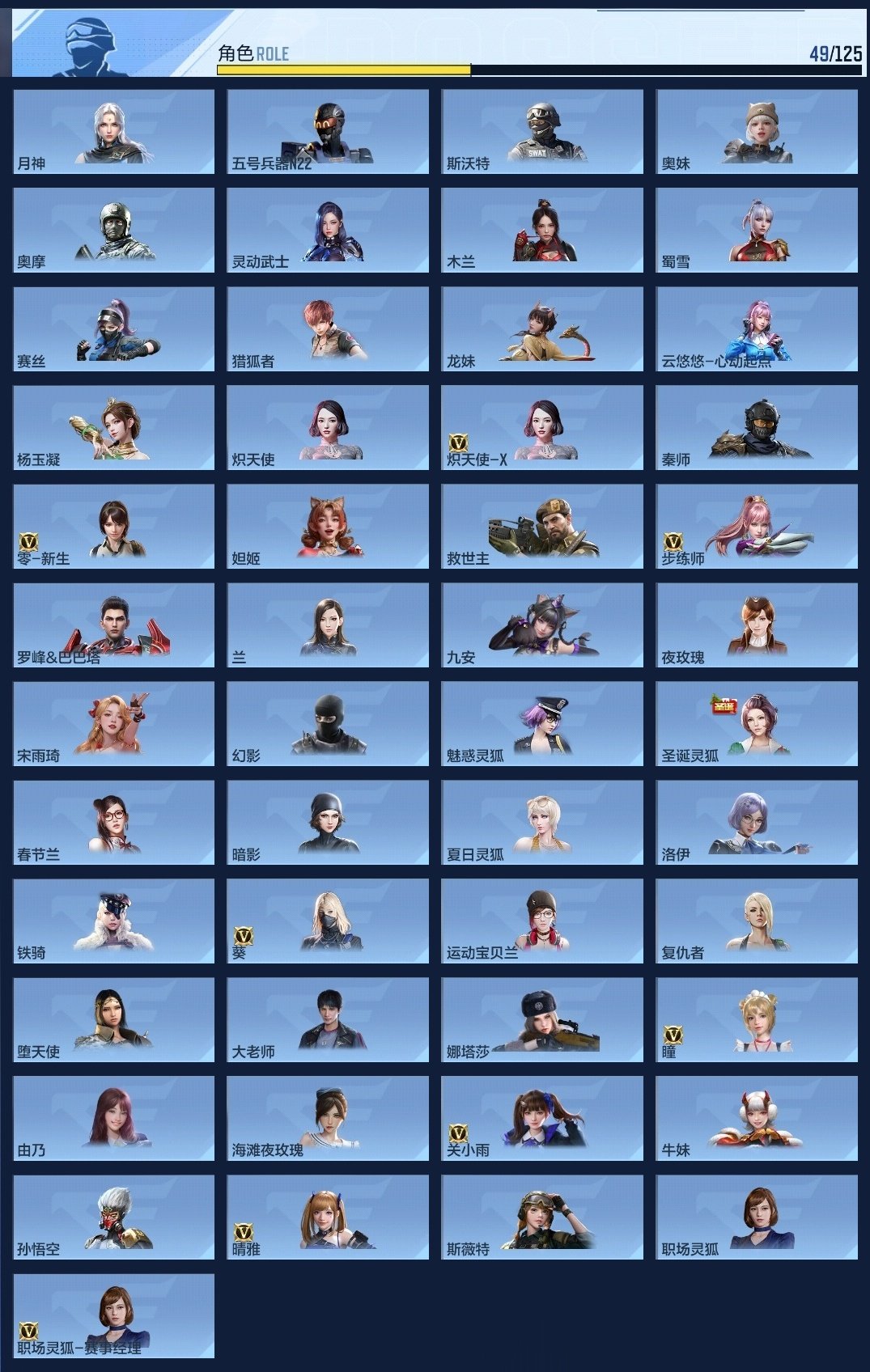Screen dimensions: 870x1372
Task: Select the 灵动武士 character tile
Action: pyautogui.click(x=328, y=230)
